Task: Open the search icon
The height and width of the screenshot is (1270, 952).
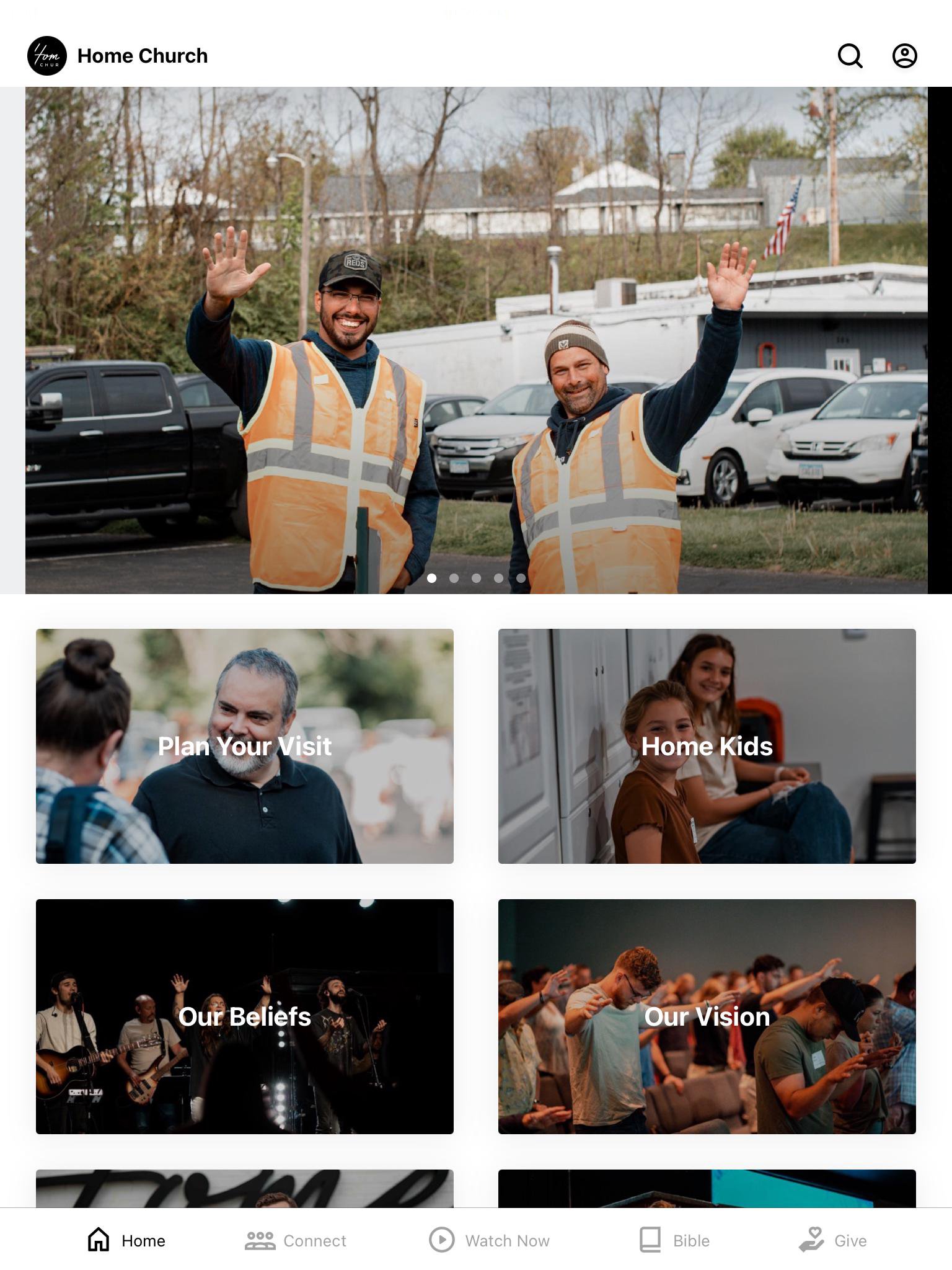Action: 850,56
